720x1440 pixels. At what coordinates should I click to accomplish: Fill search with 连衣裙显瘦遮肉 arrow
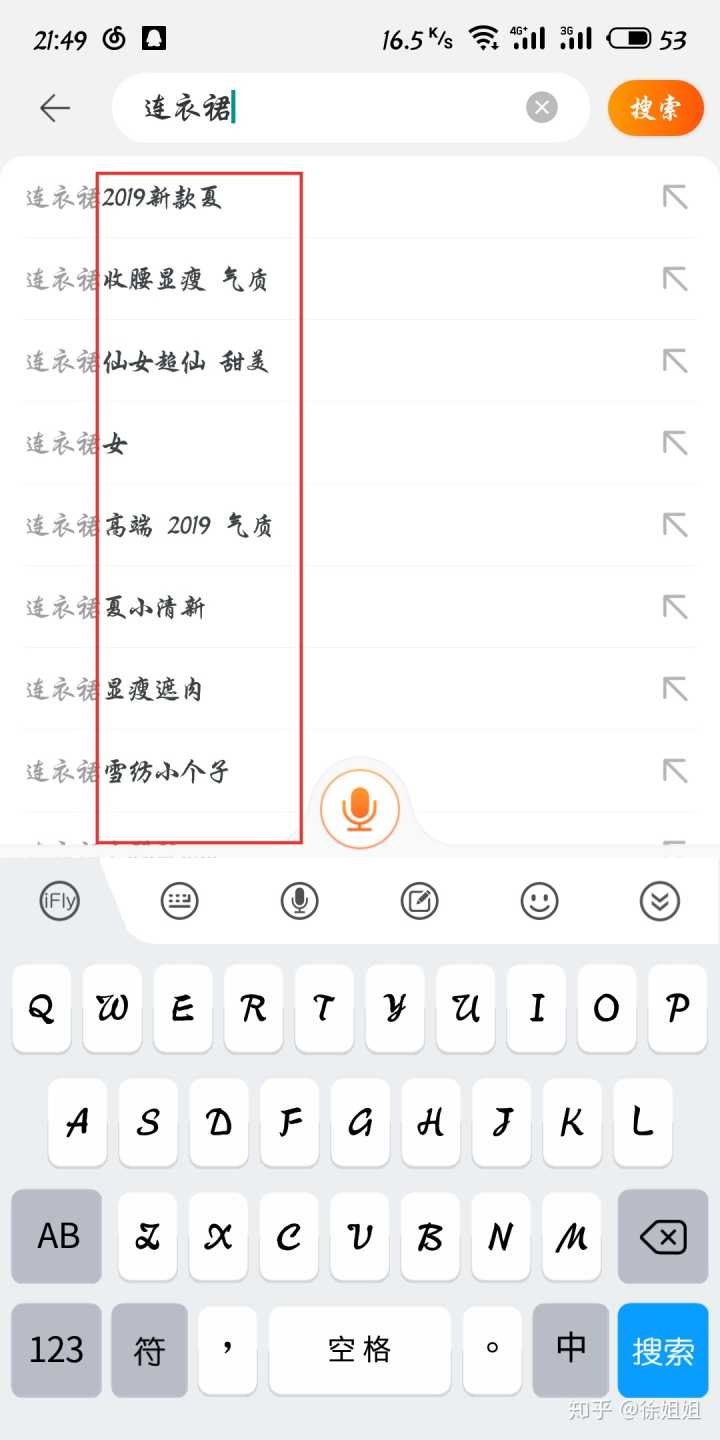(x=675, y=689)
